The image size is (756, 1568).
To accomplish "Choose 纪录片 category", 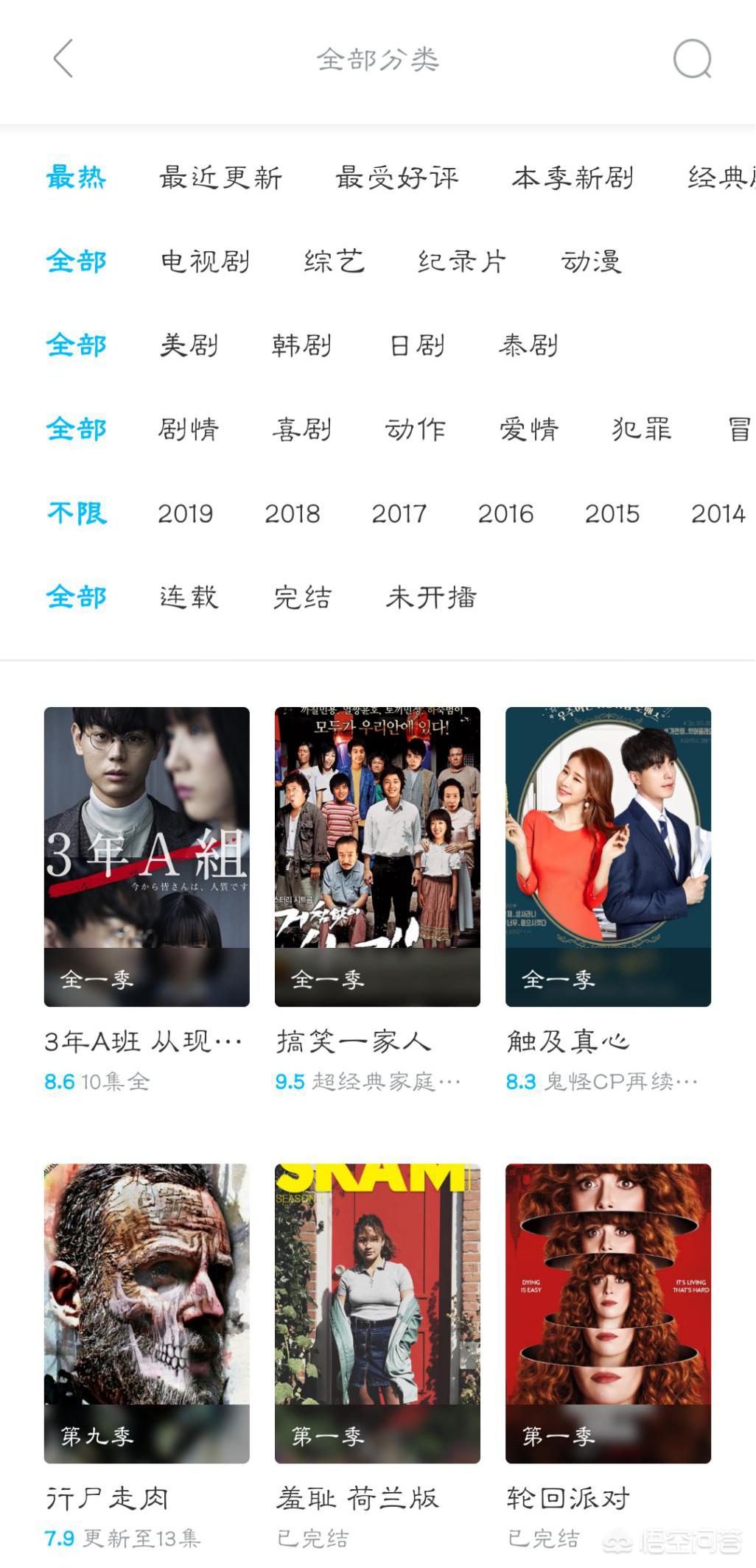I will [x=462, y=261].
